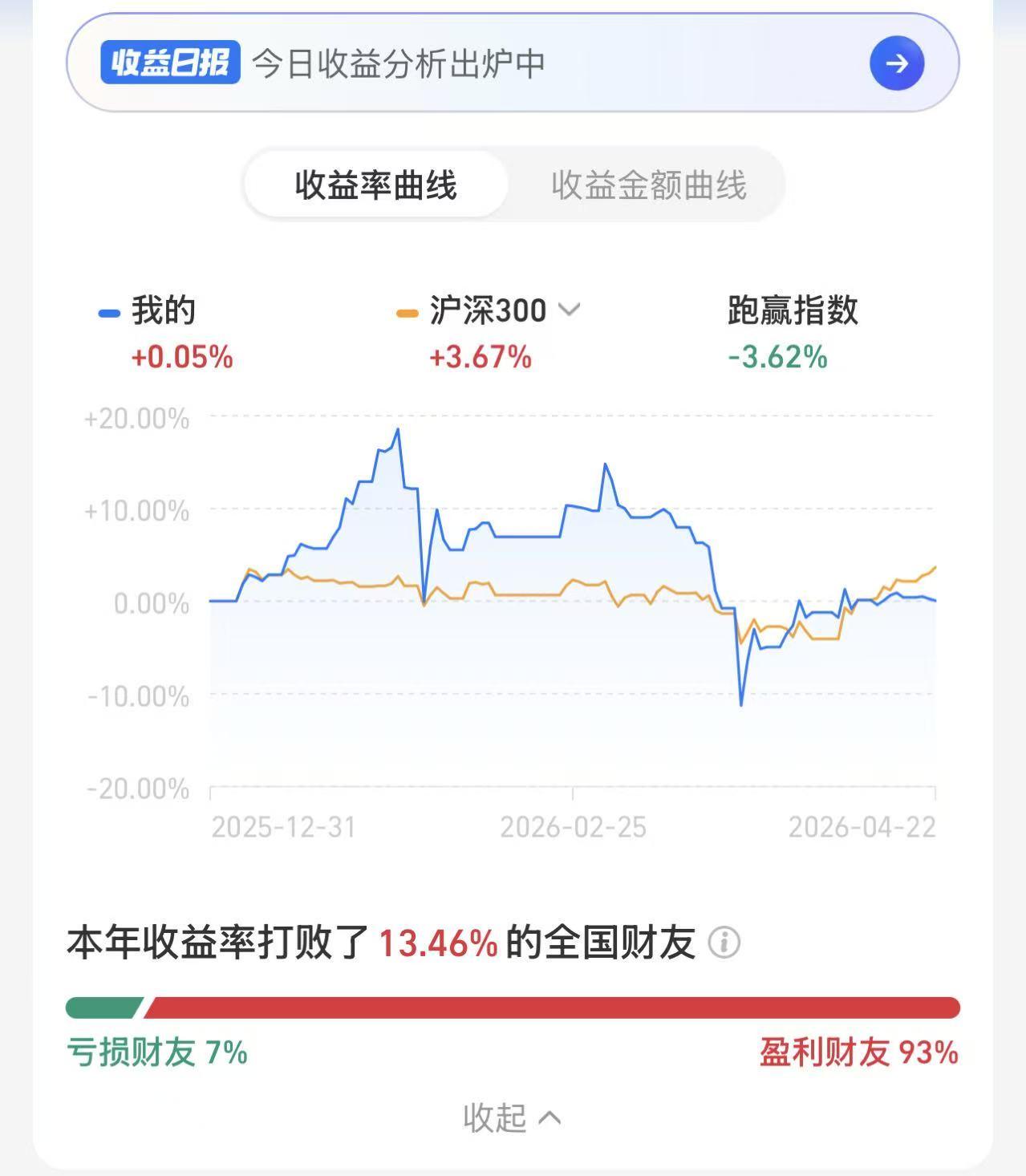
Task: Select the 我的 blue legend marker
Action: (x=109, y=311)
